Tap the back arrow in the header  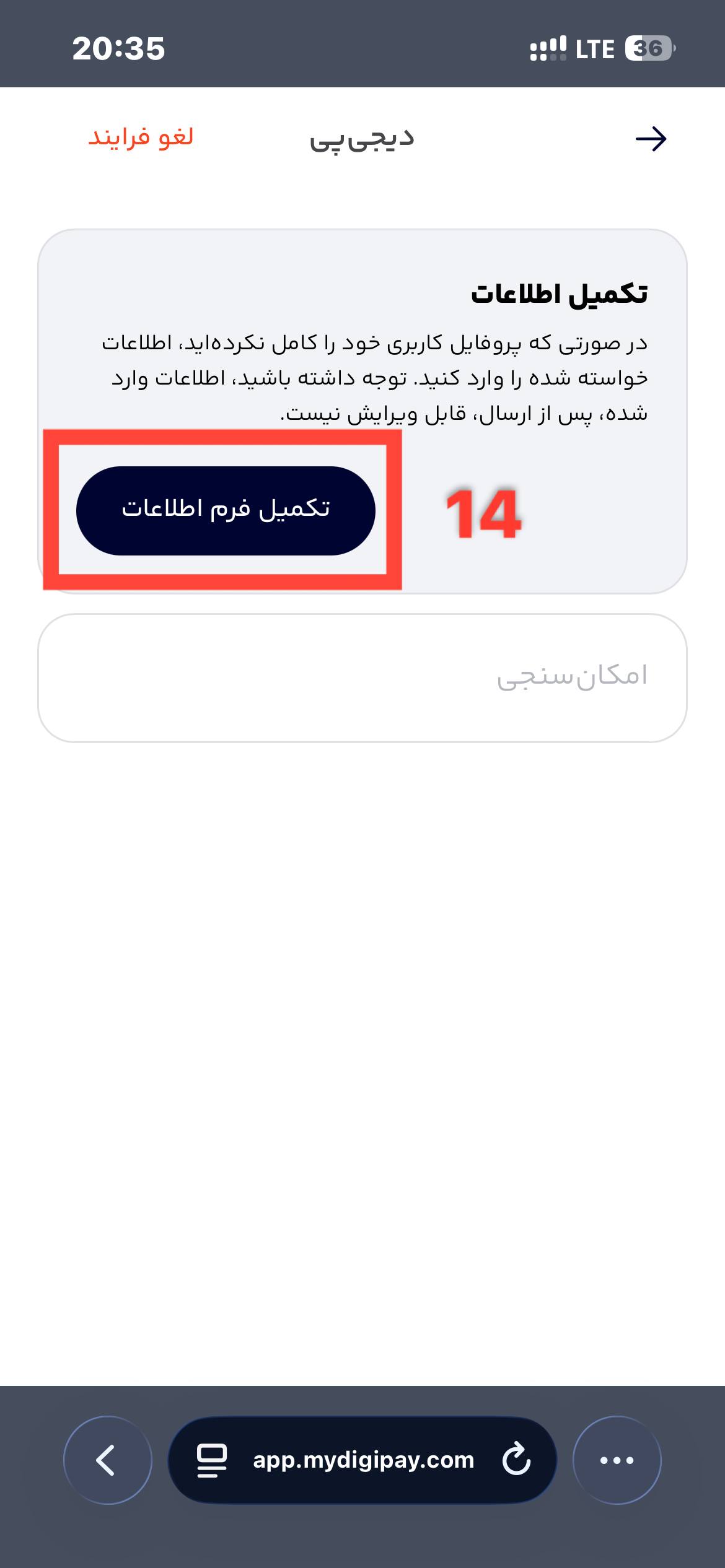pos(651,139)
